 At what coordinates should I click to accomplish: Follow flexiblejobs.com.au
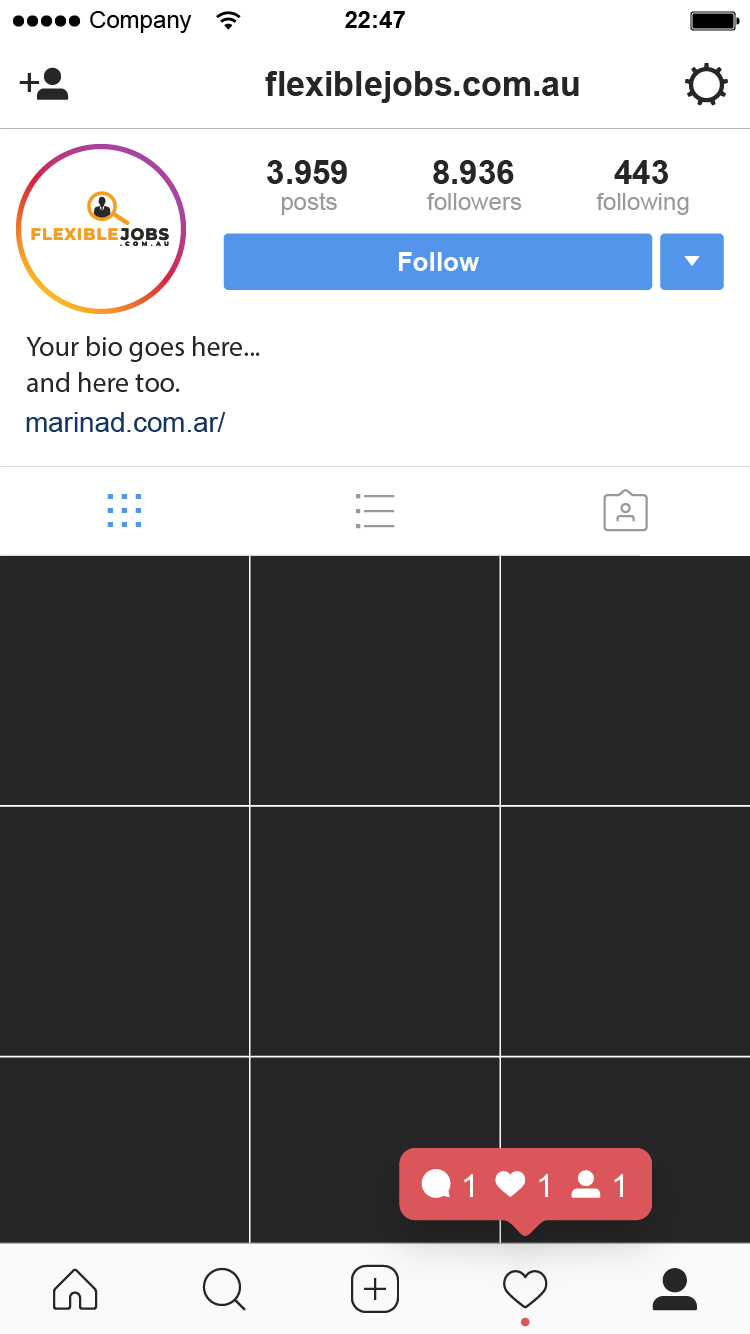(x=438, y=262)
